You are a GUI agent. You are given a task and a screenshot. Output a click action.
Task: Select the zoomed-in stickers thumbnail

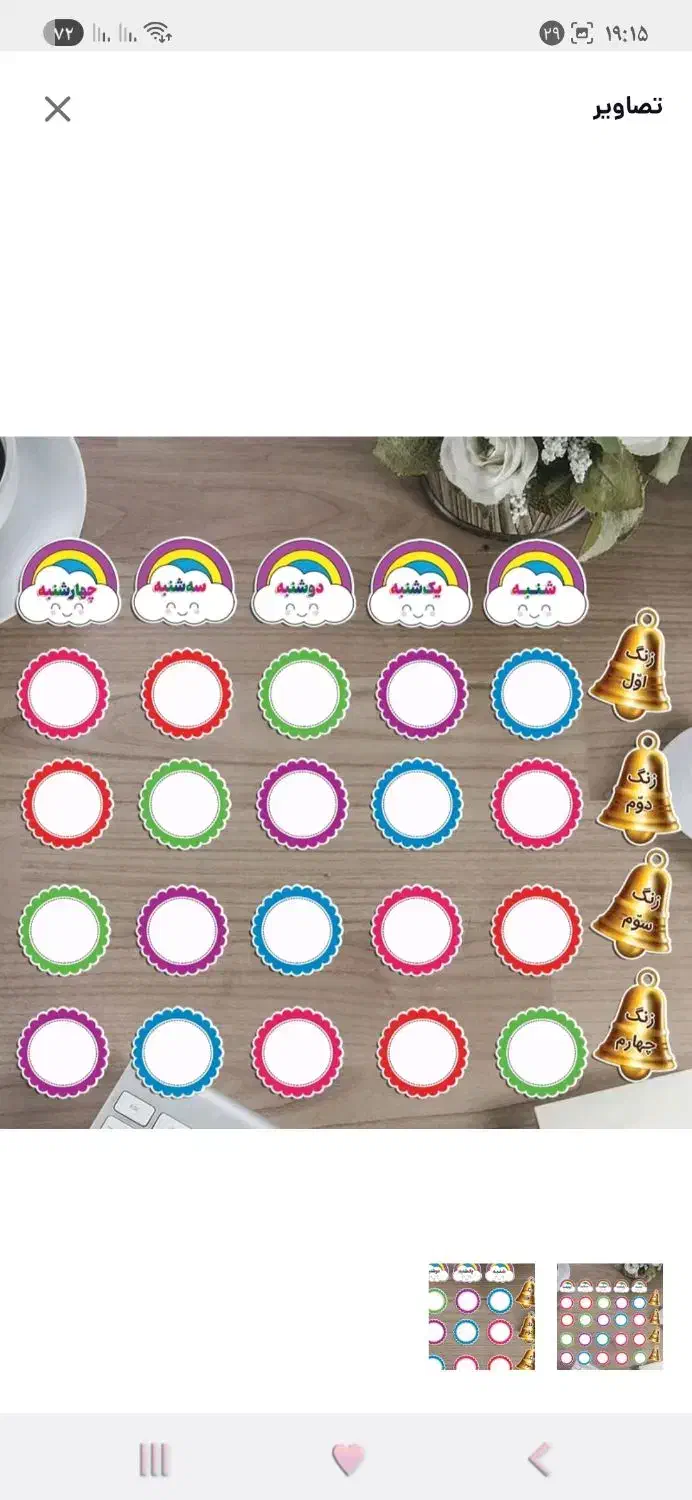coord(482,1316)
